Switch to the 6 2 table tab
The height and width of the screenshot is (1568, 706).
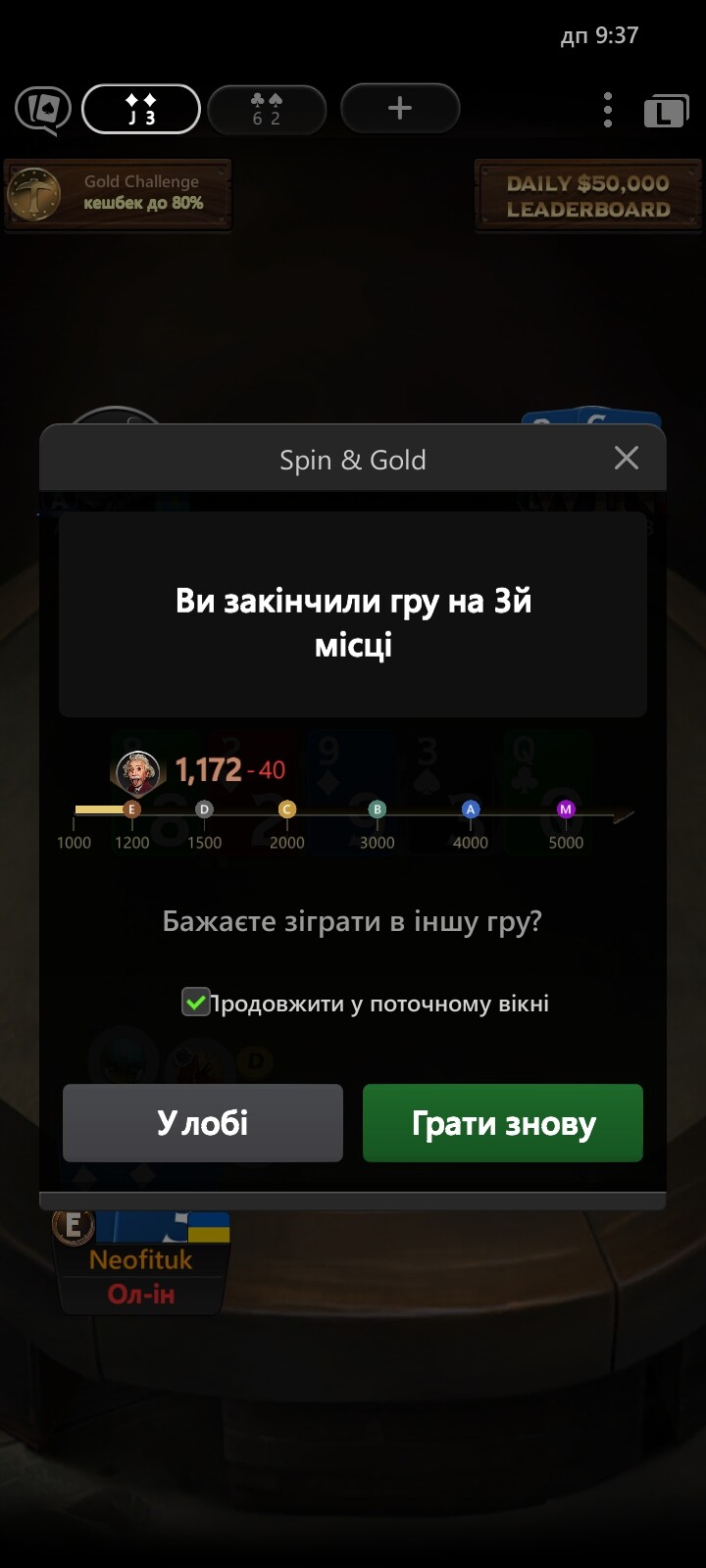(x=267, y=109)
